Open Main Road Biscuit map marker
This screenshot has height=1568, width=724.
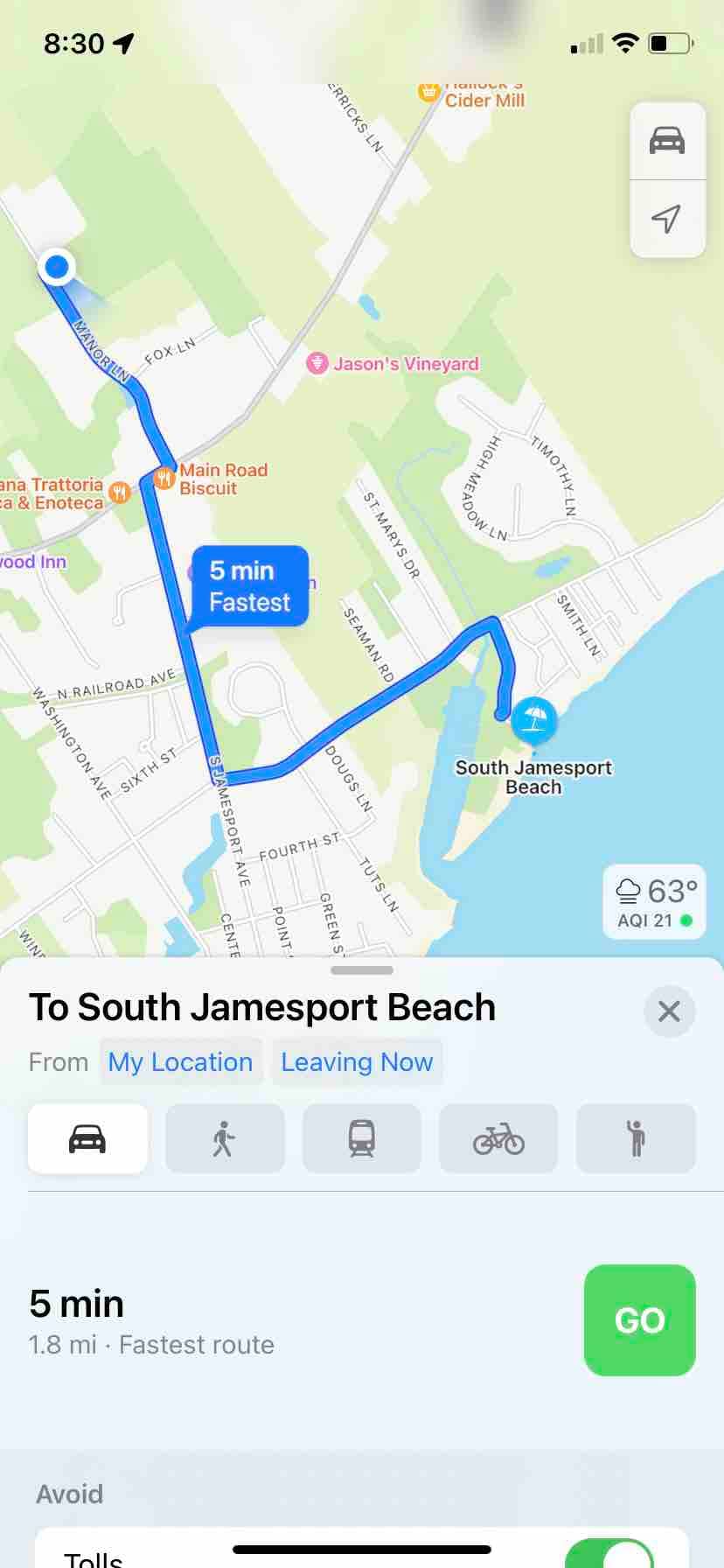click(x=164, y=478)
